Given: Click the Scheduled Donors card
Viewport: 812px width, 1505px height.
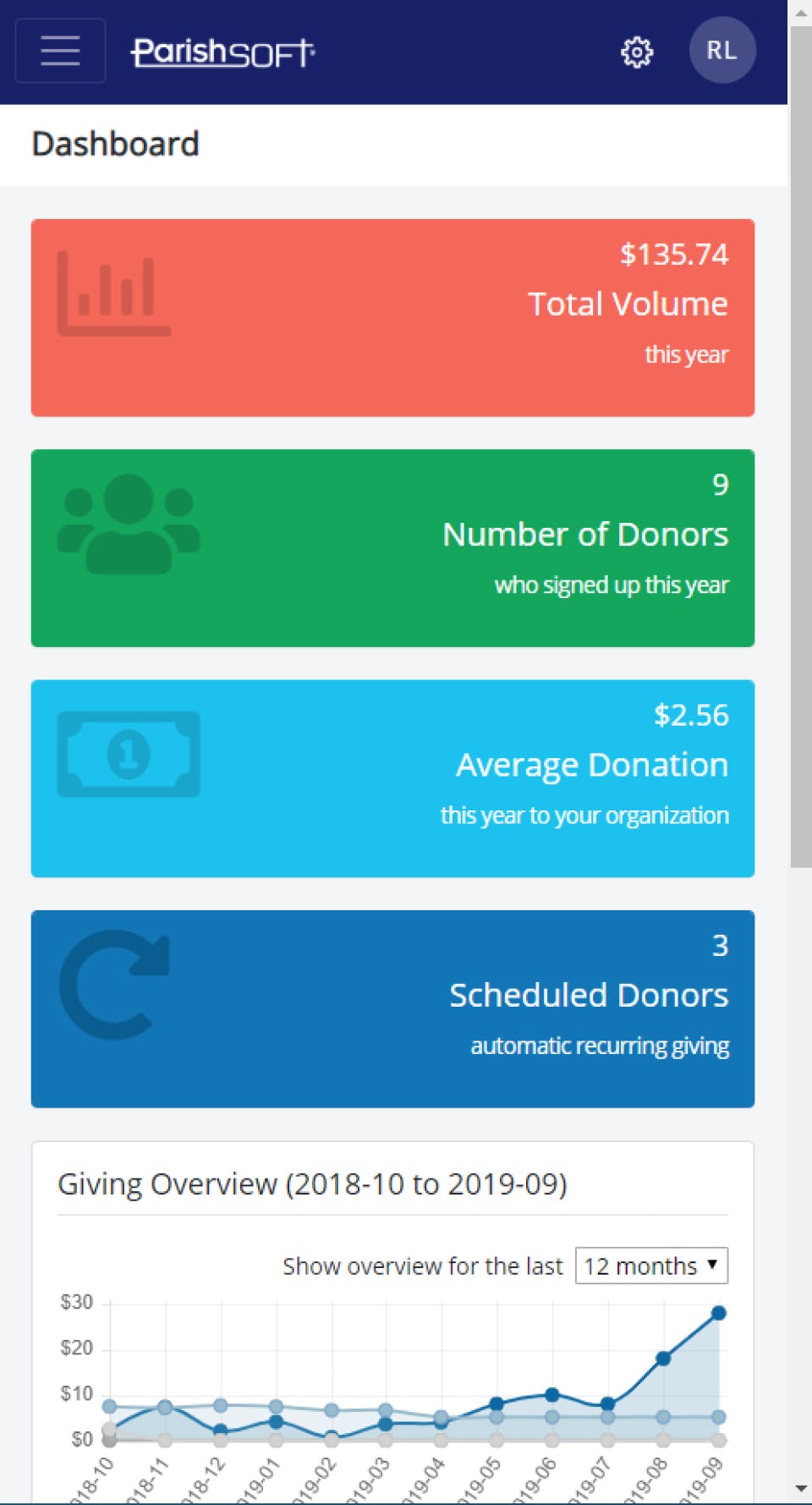Looking at the screenshot, I should pos(392,1008).
